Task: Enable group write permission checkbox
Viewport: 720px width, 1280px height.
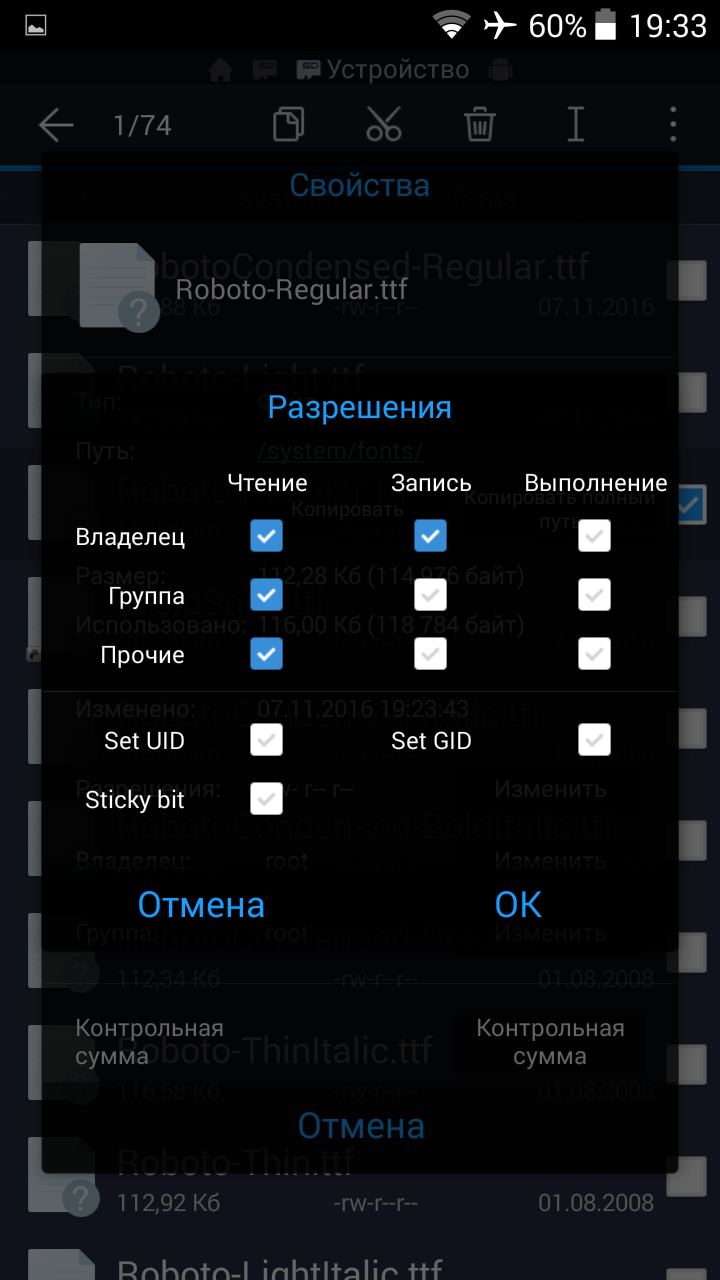Action: (x=431, y=596)
